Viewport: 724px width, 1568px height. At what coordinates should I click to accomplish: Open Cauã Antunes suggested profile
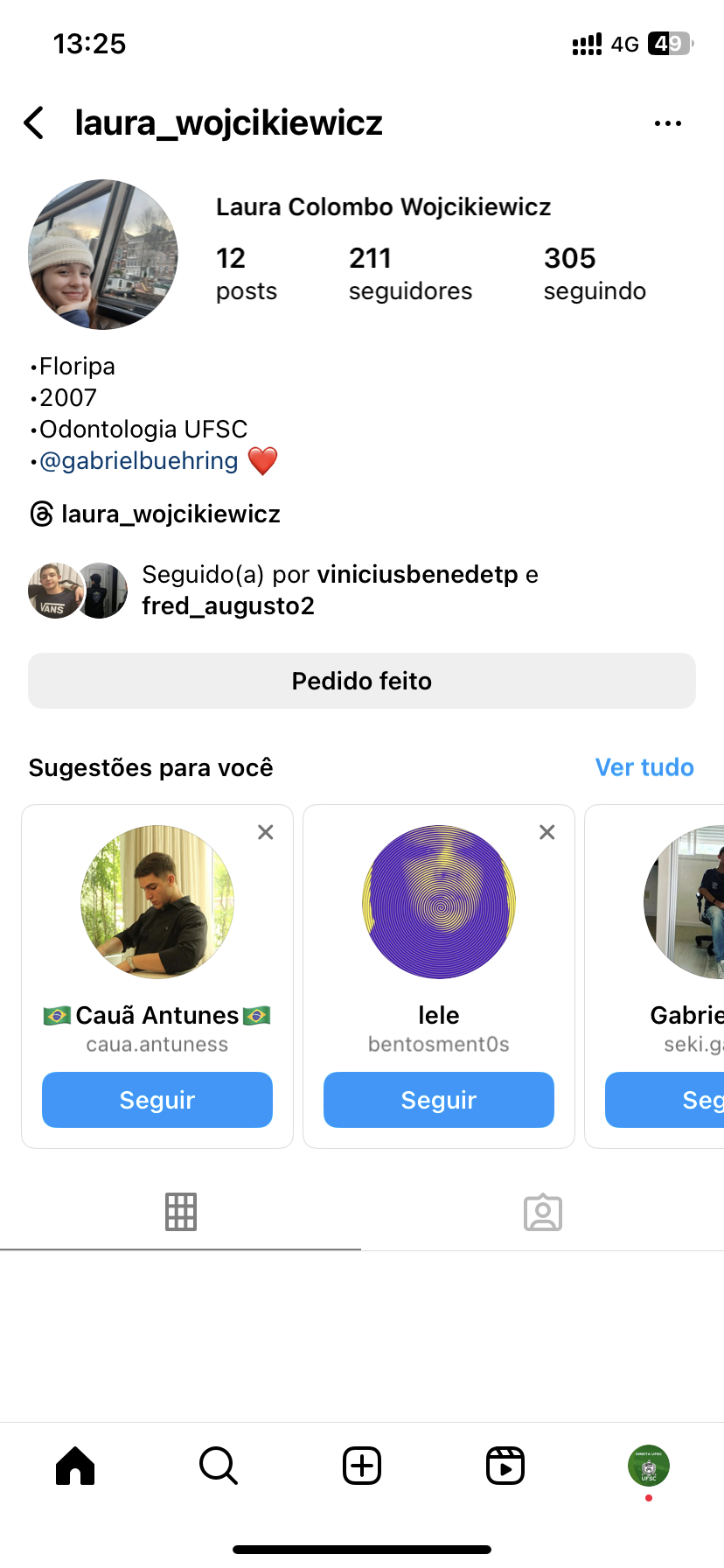coord(157,902)
